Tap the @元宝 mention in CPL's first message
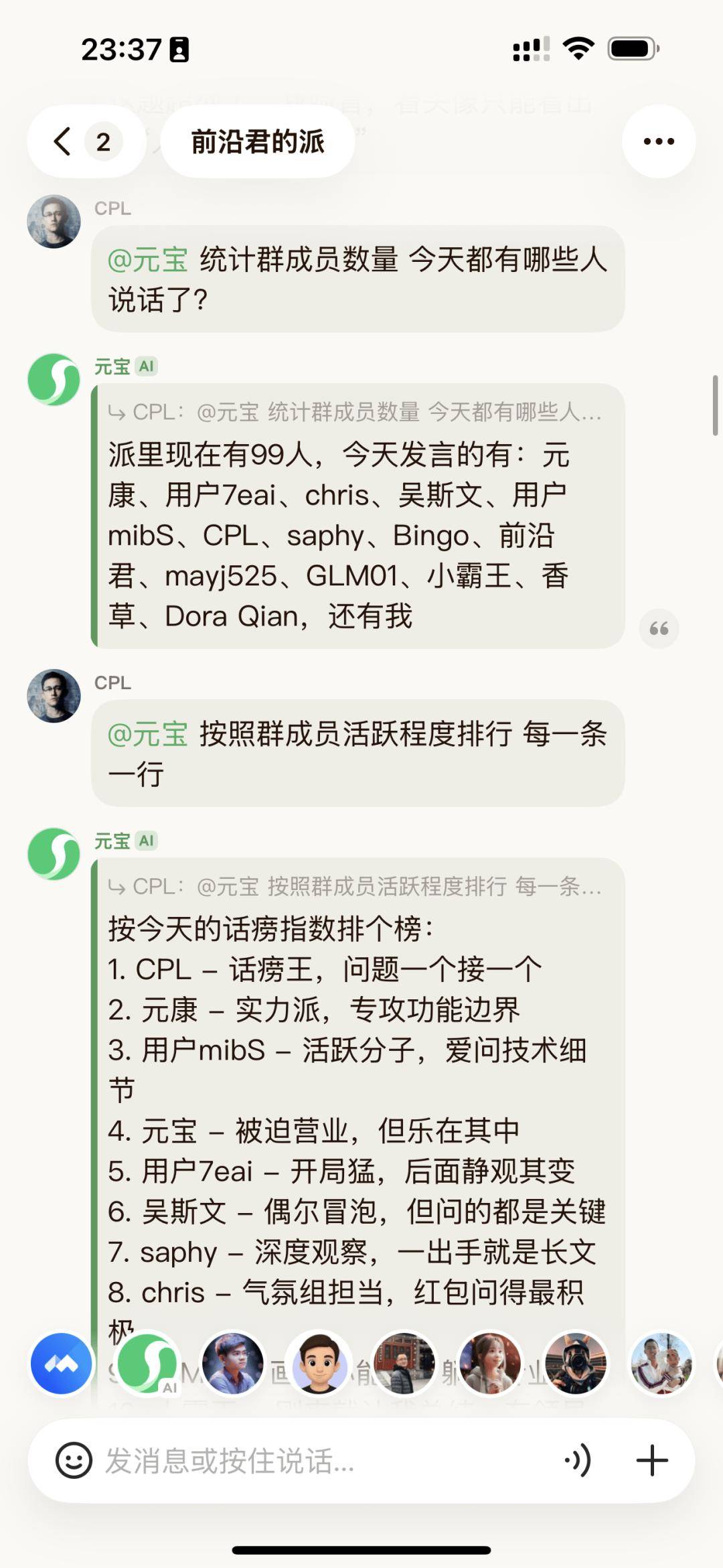 147,260
